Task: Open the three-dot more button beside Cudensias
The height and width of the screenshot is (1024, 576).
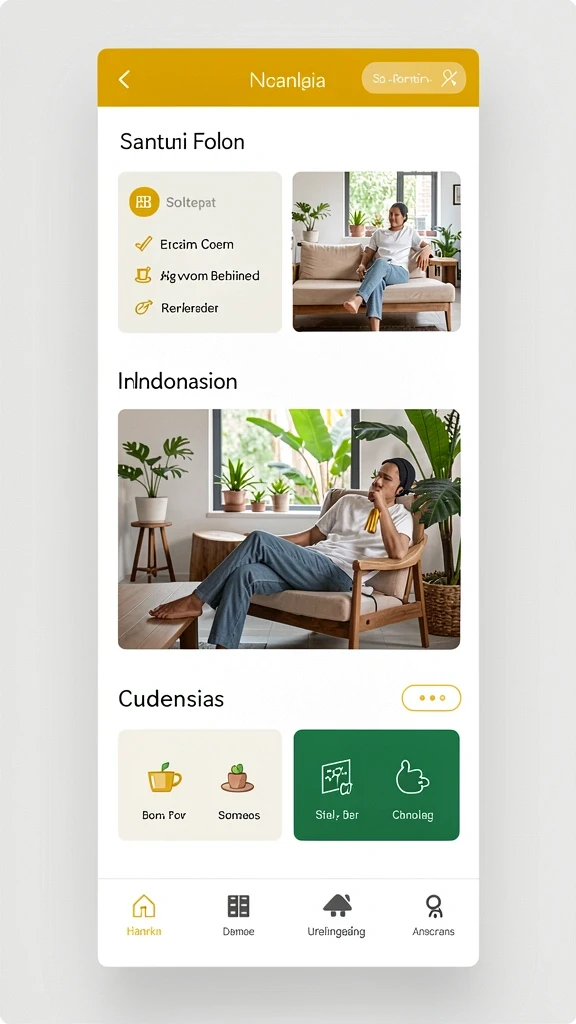Action: point(431,698)
